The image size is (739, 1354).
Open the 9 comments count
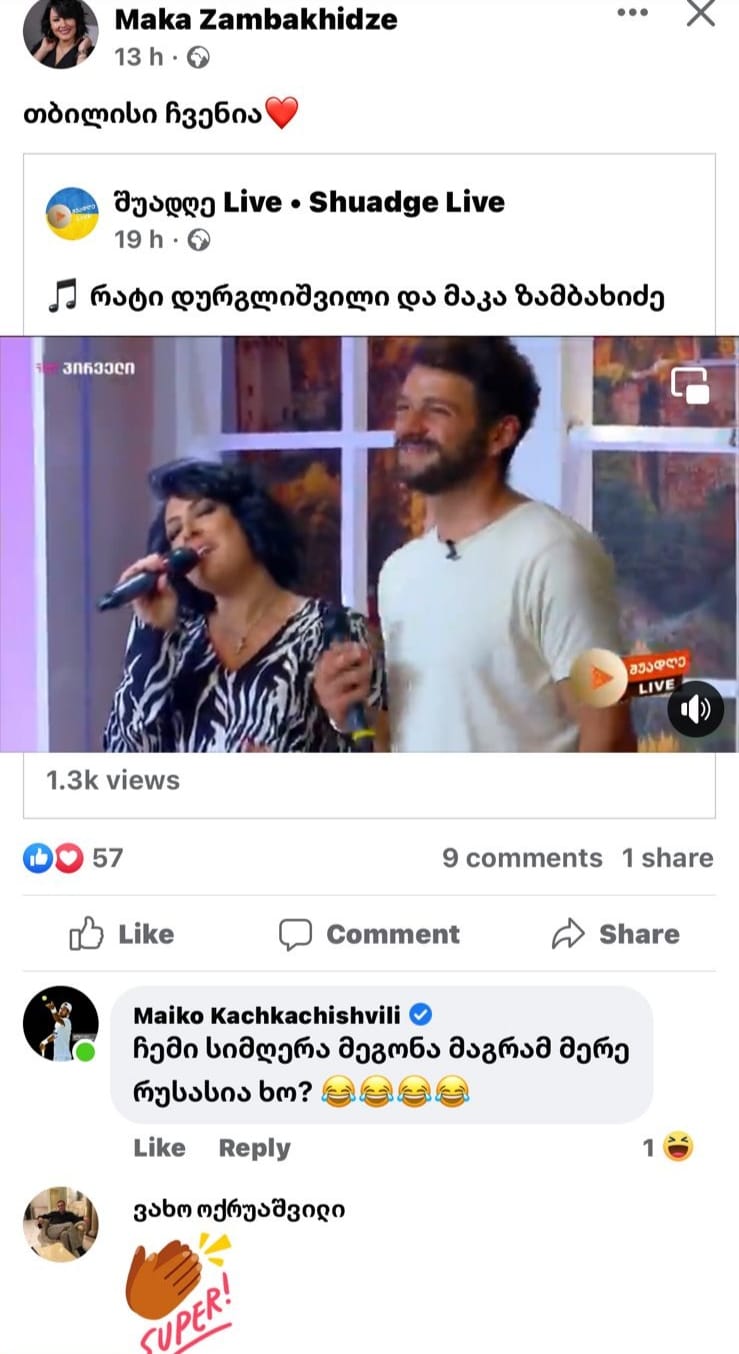[522, 858]
